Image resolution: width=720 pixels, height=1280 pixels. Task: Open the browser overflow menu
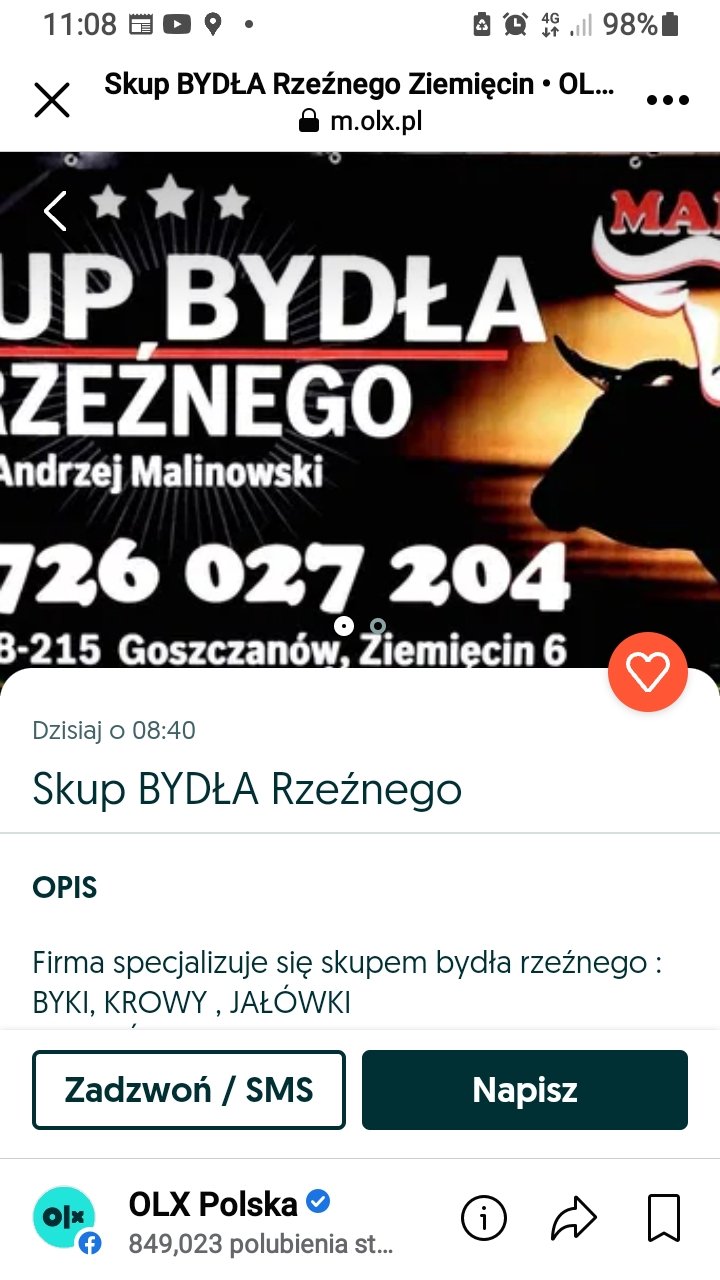[x=667, y=100]
